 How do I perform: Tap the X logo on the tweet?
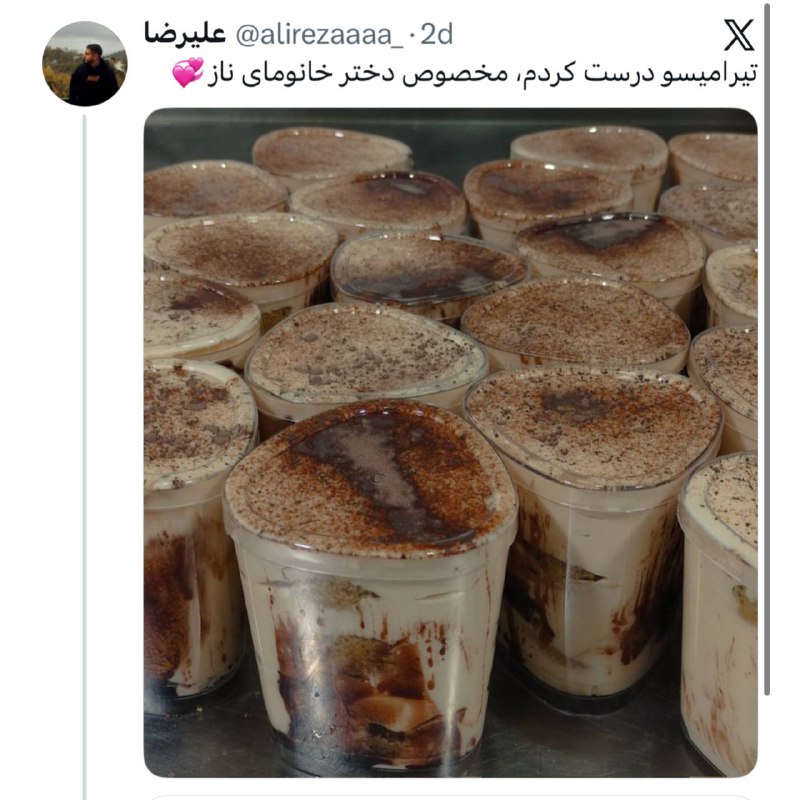click(x=739, y=36)
